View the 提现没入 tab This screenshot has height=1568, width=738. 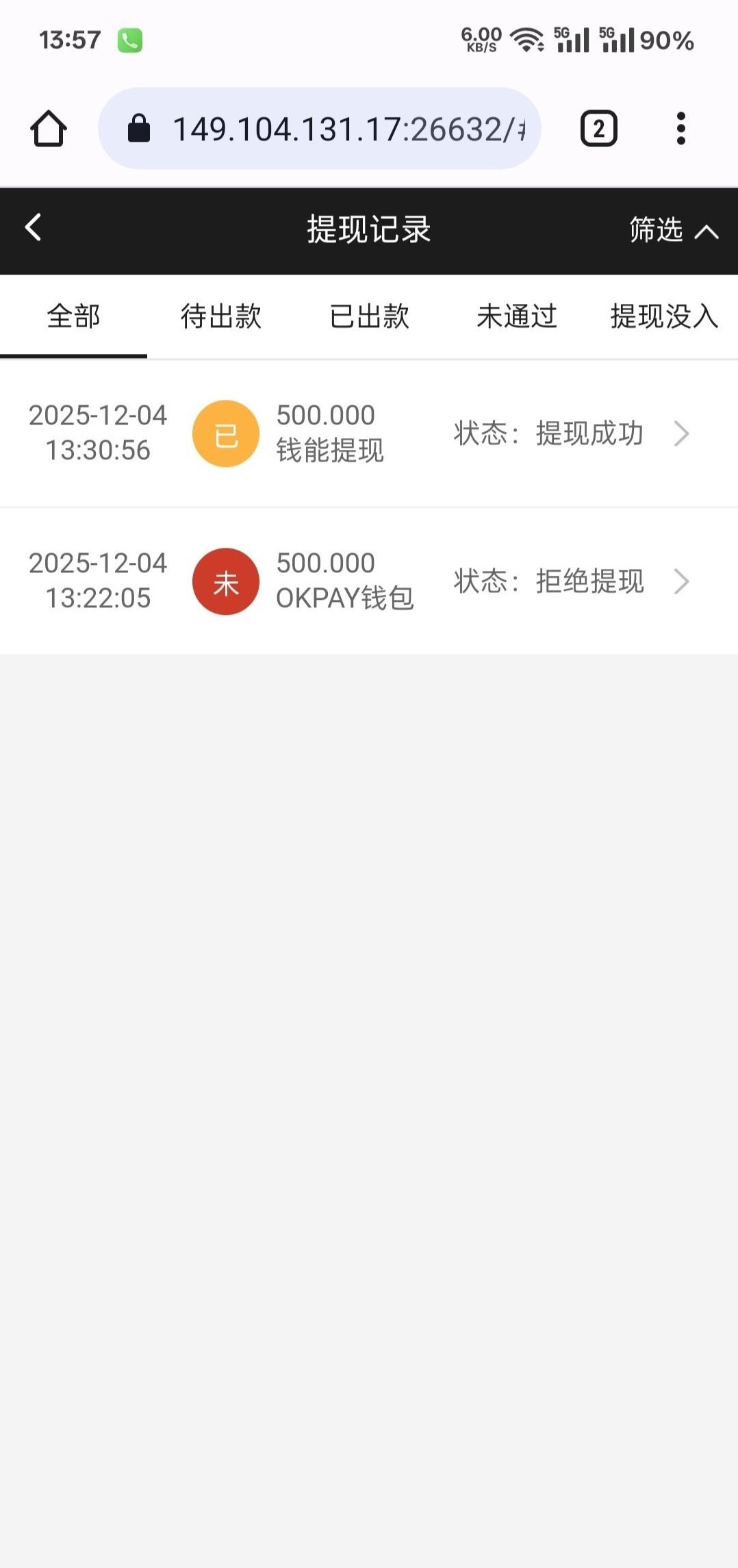[663, 316]
